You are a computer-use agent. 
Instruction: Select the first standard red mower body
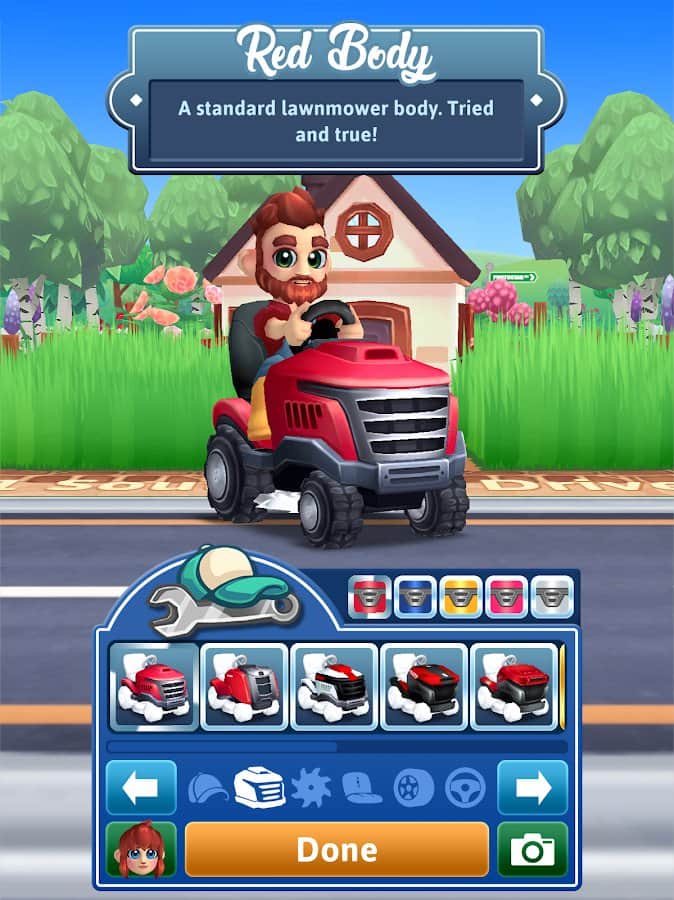[153, 686]
